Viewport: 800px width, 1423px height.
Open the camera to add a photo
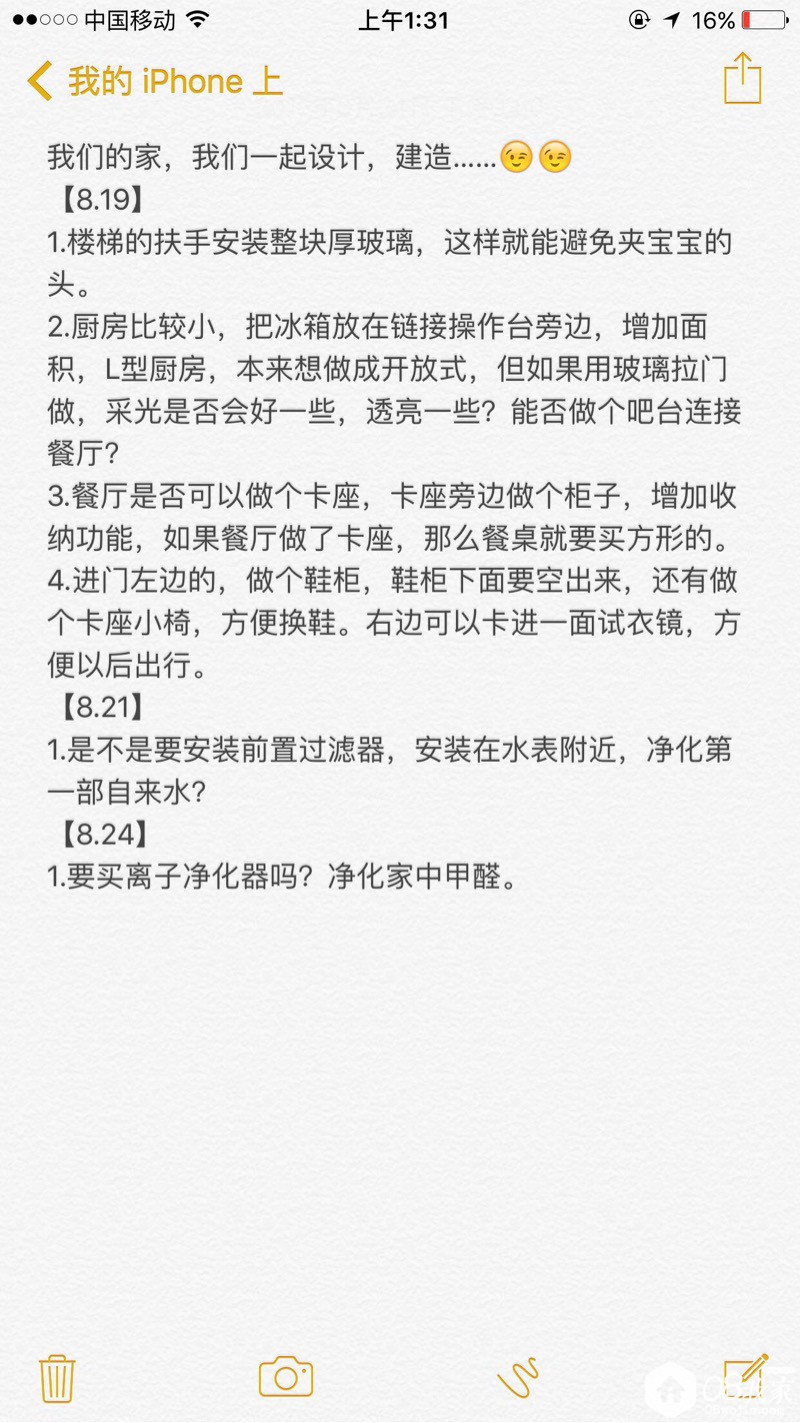pos(286,1377)
